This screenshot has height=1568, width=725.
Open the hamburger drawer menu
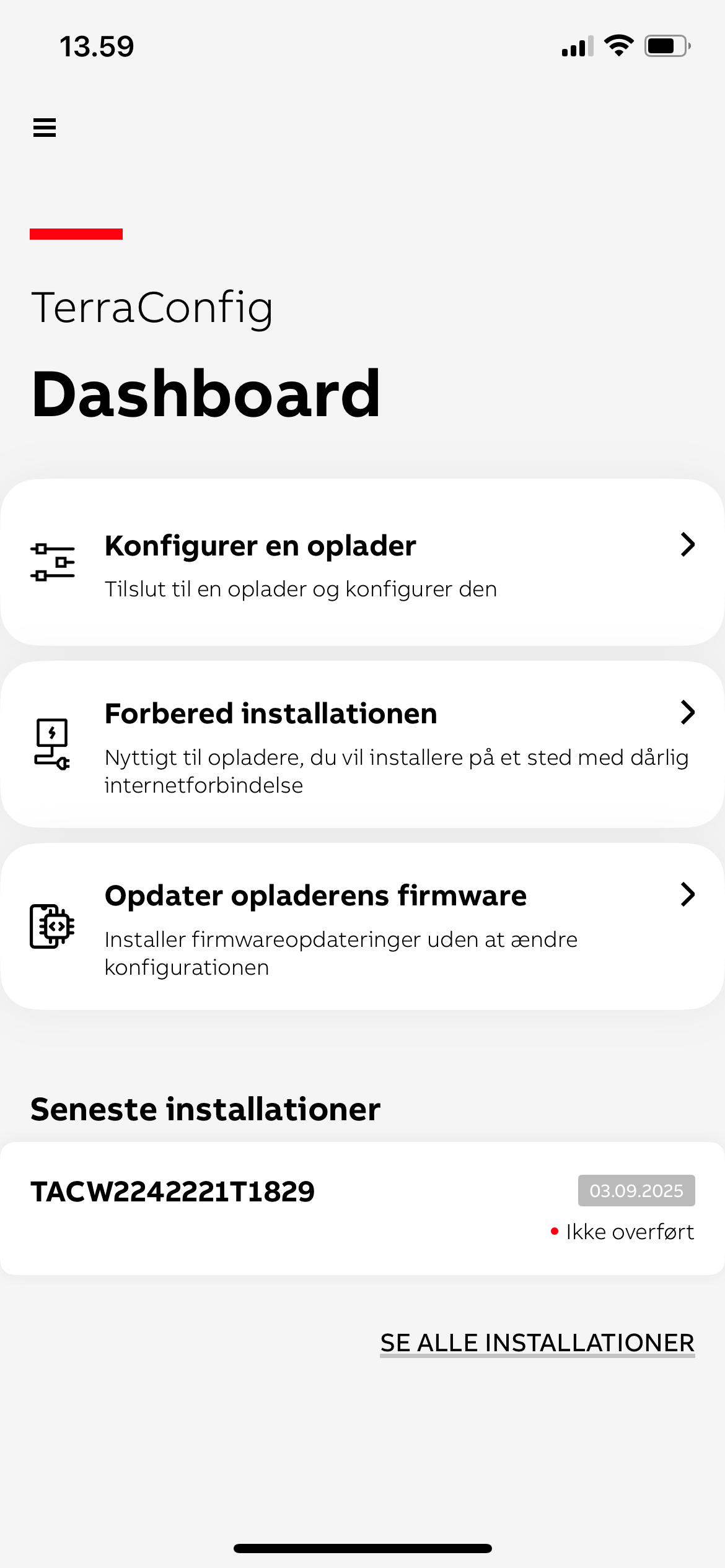pos(45,128)
